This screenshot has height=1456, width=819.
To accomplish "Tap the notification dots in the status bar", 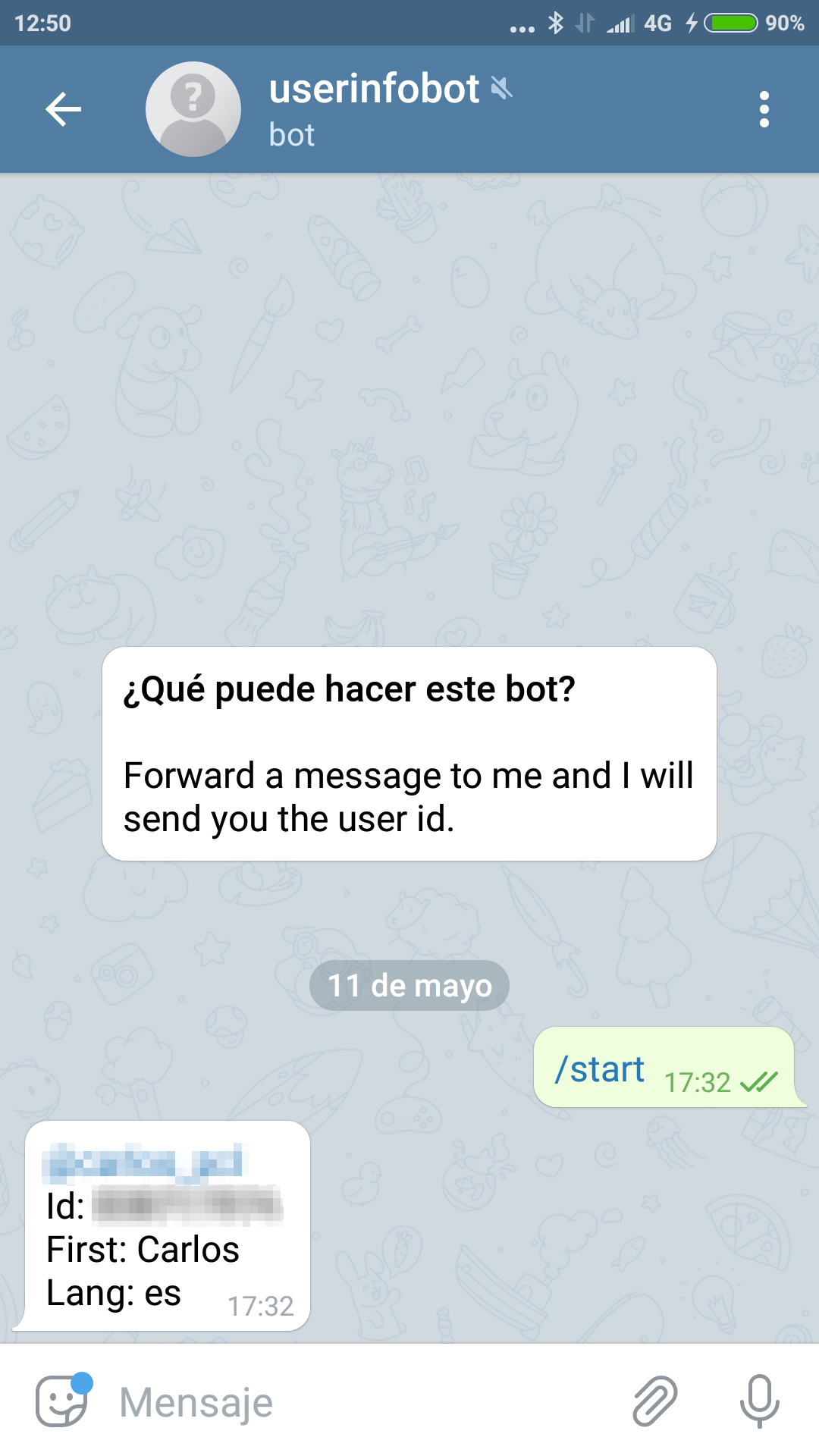I will 520,27.
